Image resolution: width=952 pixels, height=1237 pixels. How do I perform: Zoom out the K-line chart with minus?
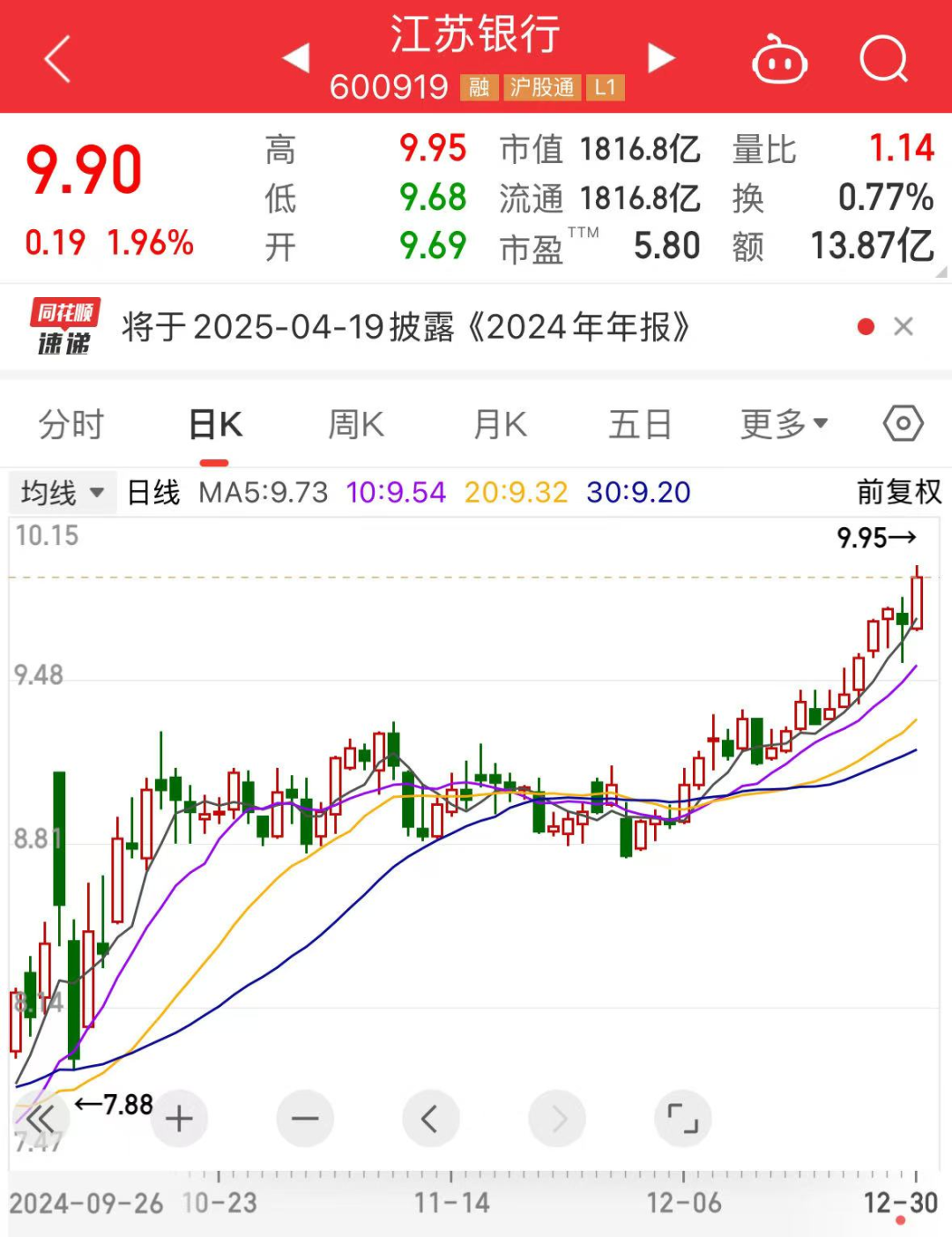pyautogui.click(x=305, y=1119)
